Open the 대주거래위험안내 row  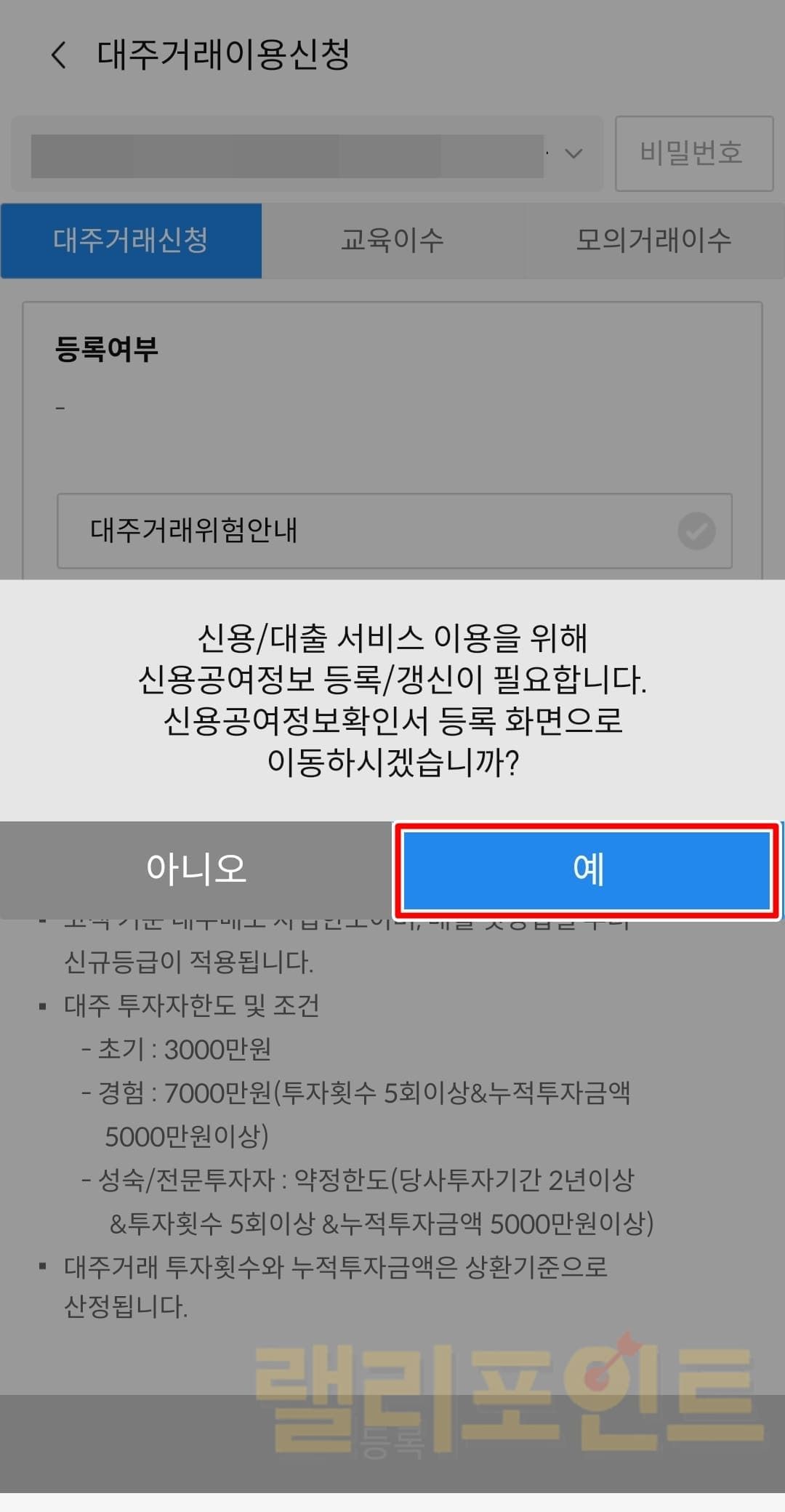(x=394, y=531)
